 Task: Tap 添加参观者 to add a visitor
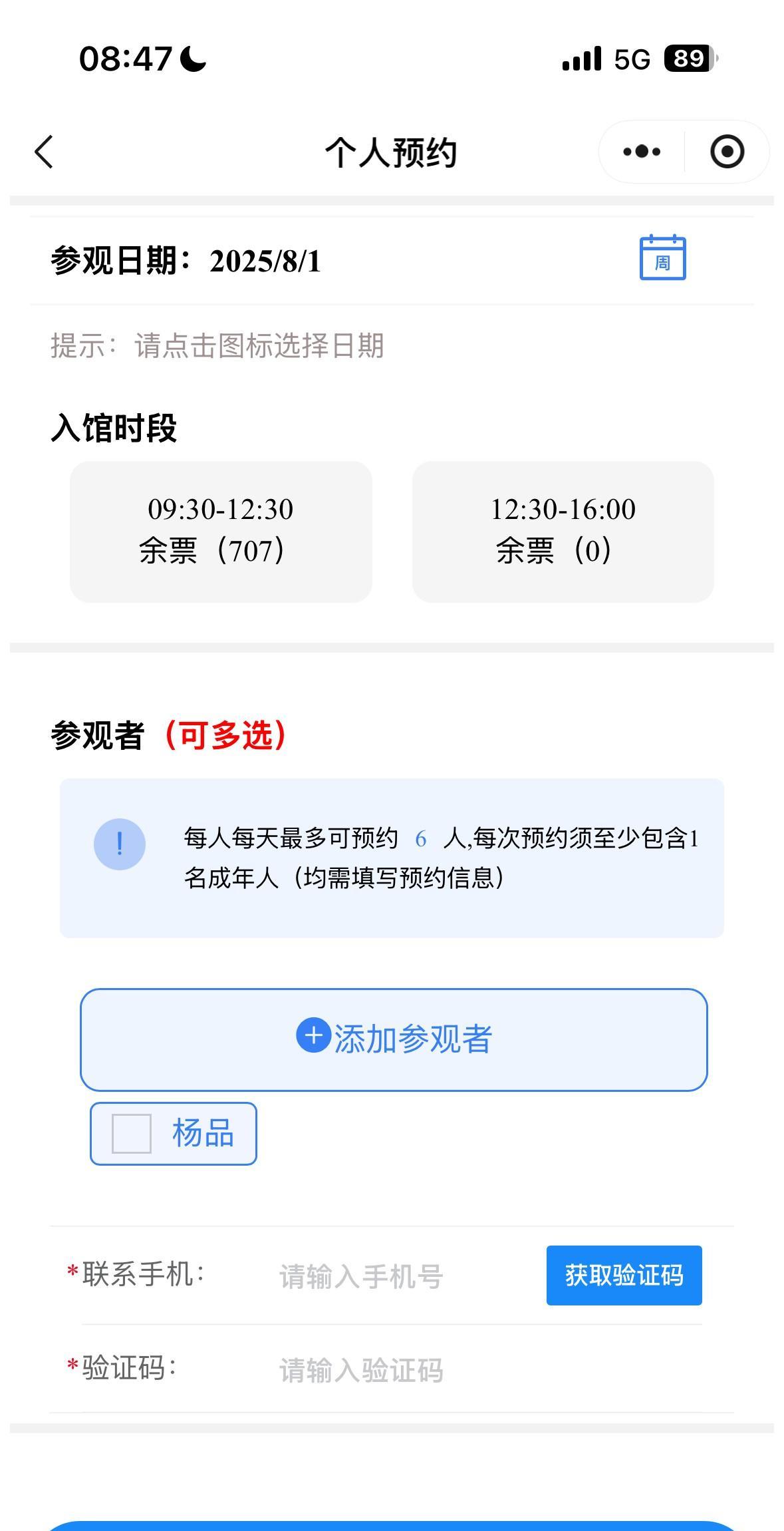[x=394, y=1039]
